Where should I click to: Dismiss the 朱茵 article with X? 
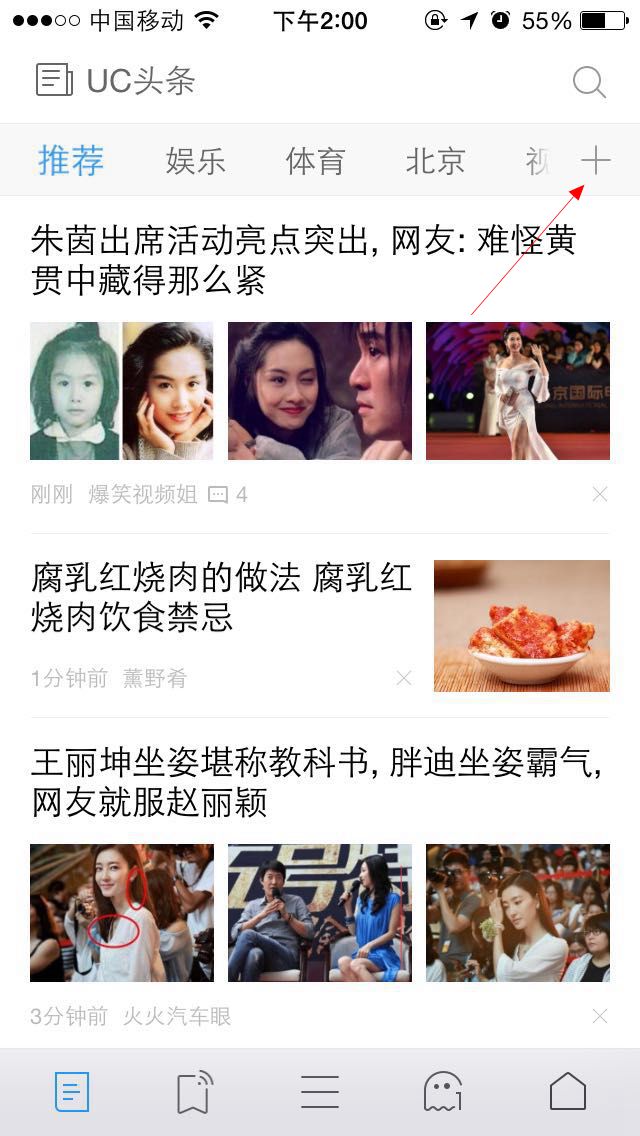coord(600,494)
